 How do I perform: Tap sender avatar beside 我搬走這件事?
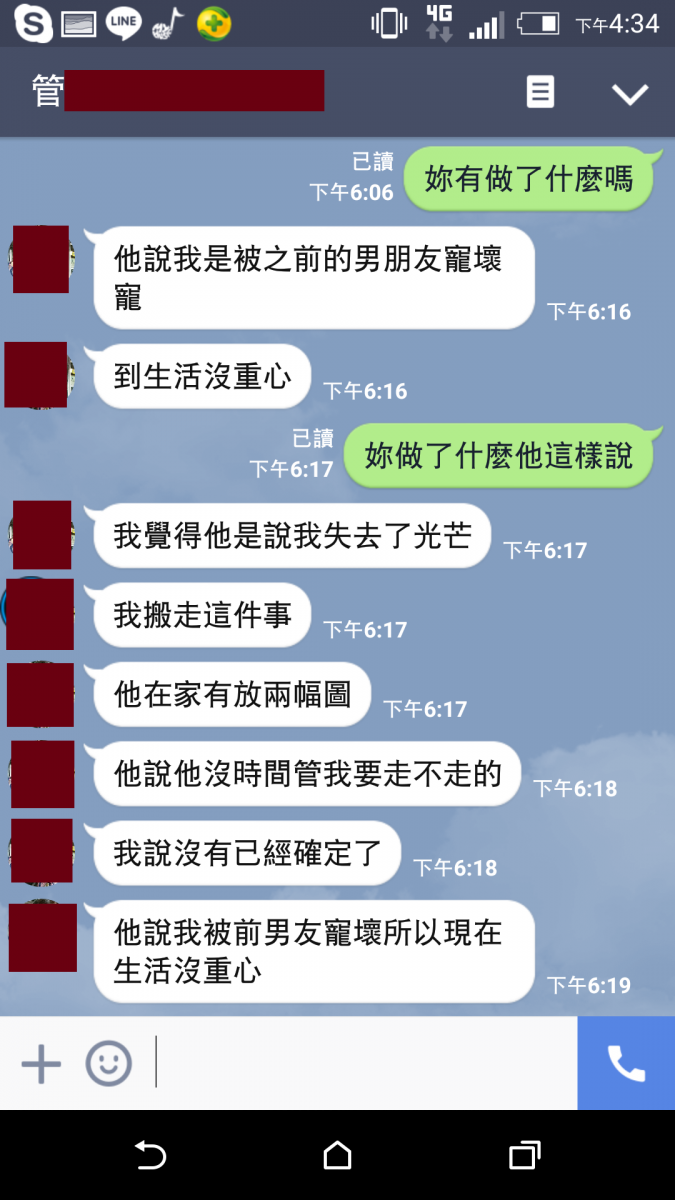pyautogui.click(x=40, y=614)
